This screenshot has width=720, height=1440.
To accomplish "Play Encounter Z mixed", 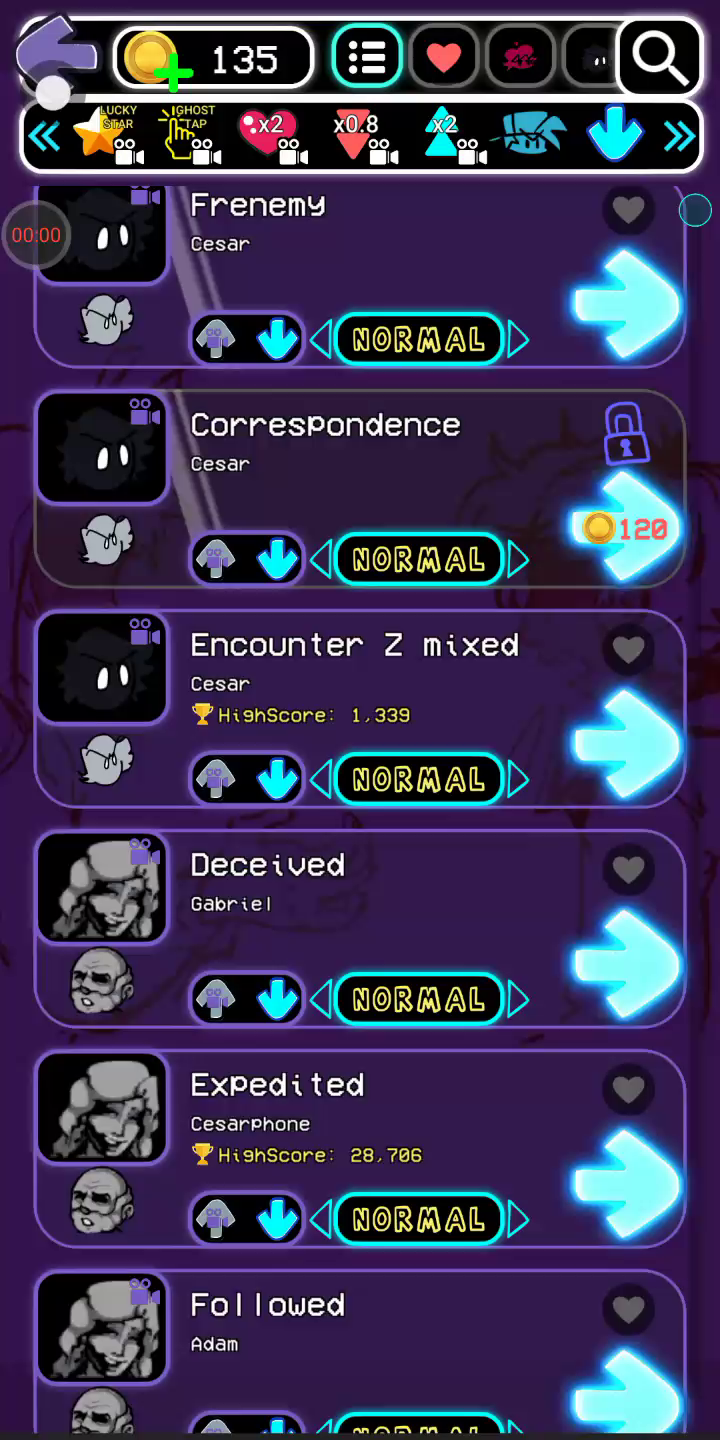I will 628,743.
